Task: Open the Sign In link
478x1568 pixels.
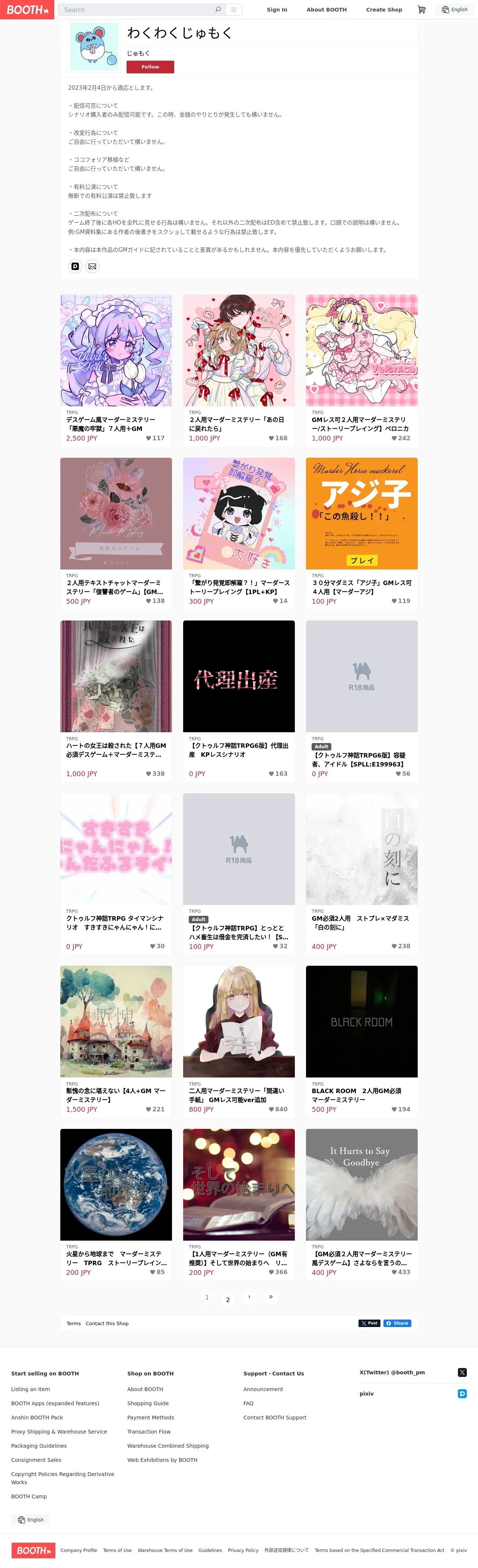Action: click(277, 10)
